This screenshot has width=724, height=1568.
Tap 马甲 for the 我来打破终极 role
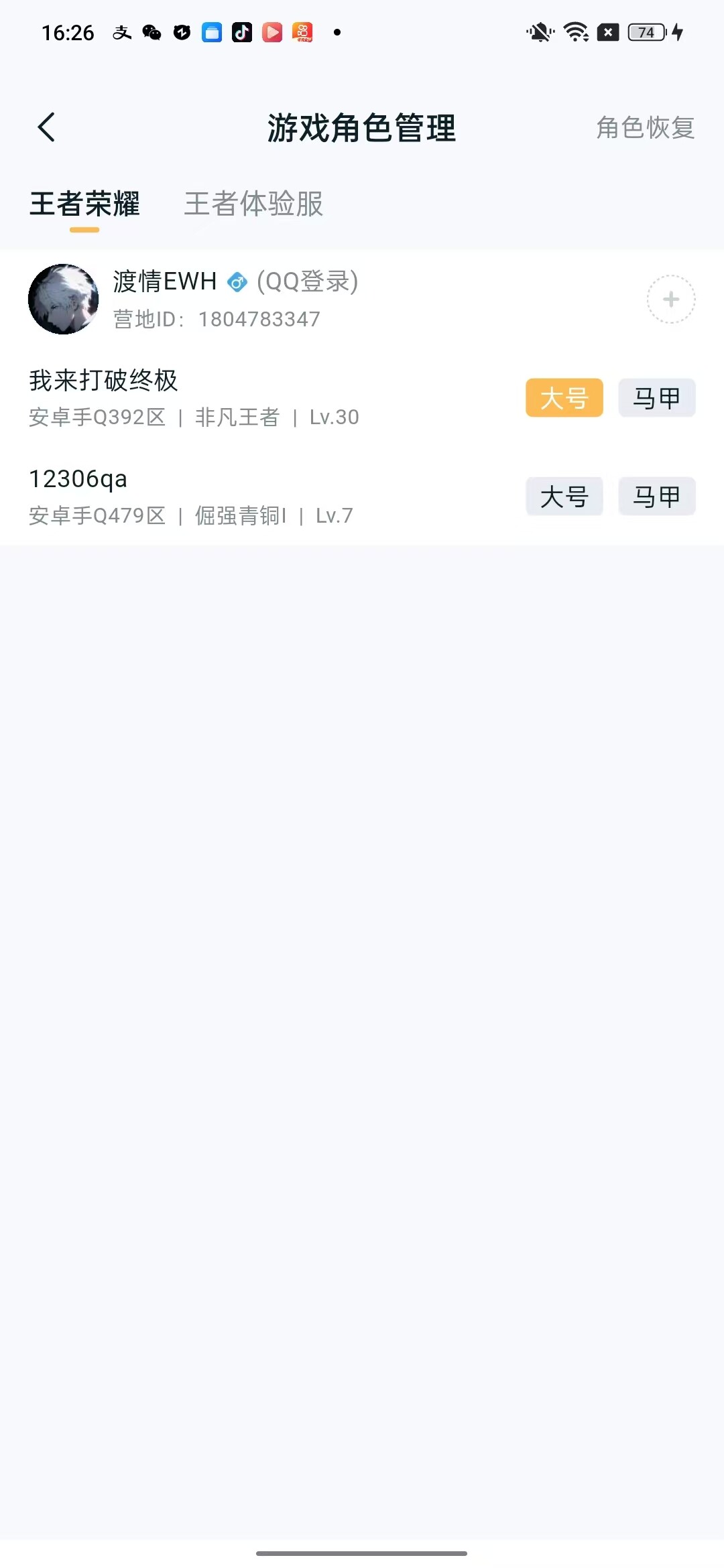tap(656, 397)
